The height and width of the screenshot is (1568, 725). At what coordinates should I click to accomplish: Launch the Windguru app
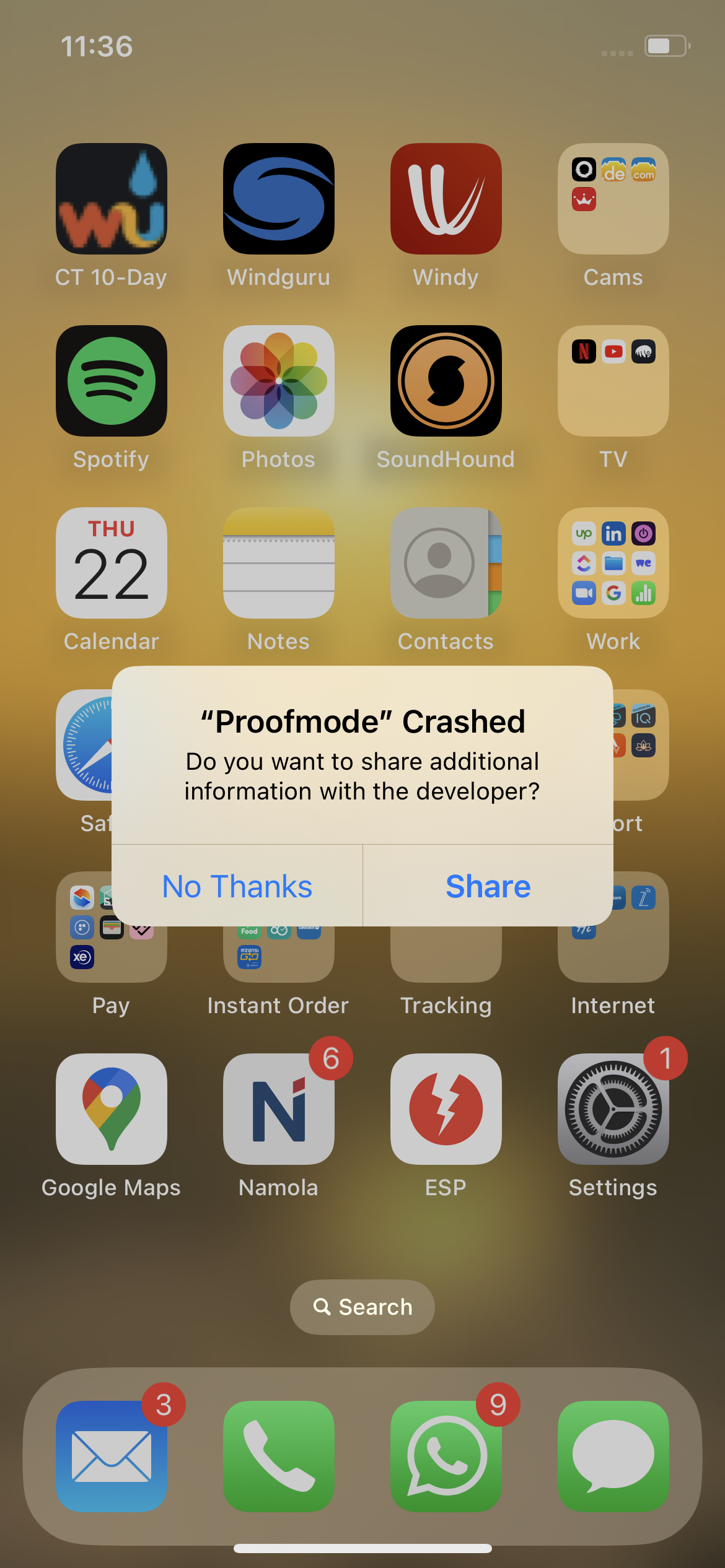(279, 199)
